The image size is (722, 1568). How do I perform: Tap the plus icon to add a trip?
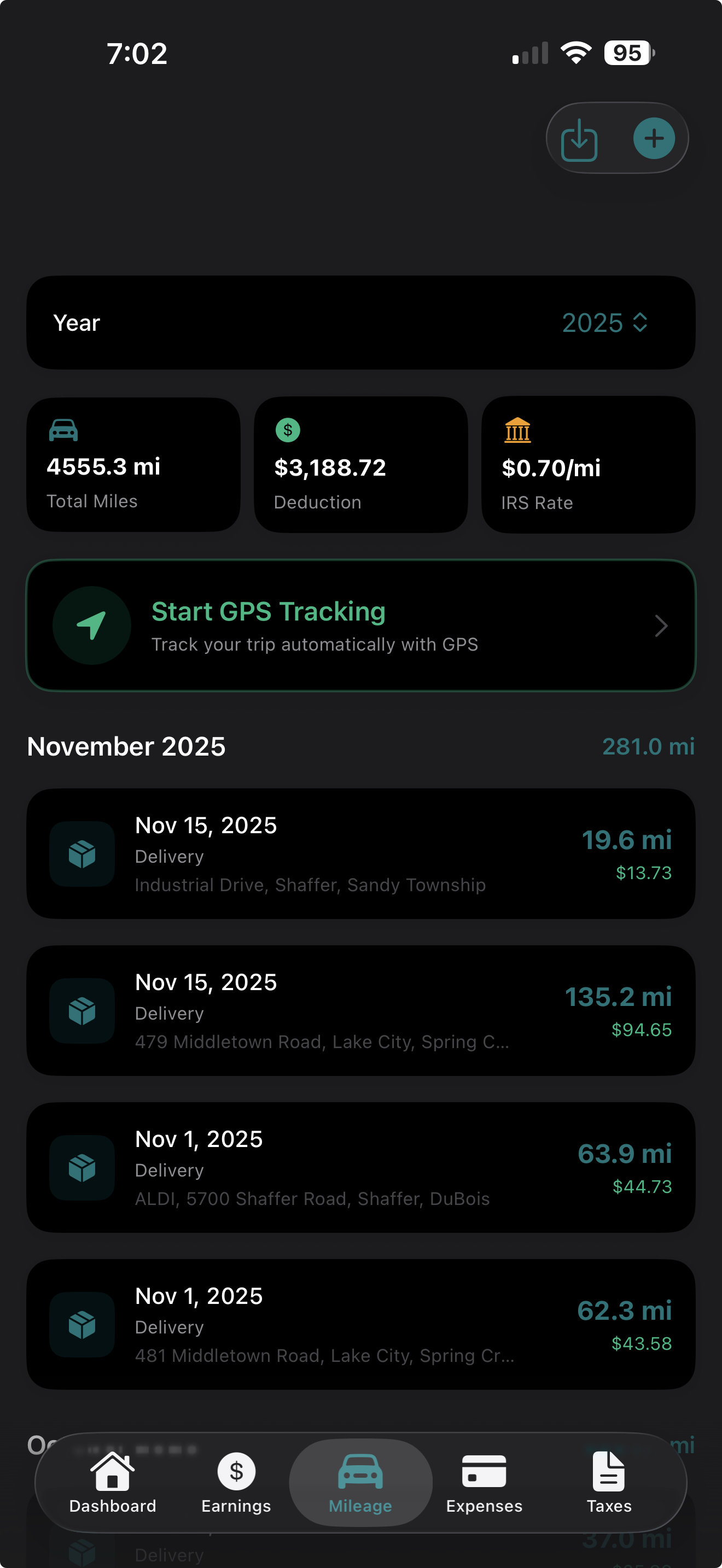coord(654,138)
